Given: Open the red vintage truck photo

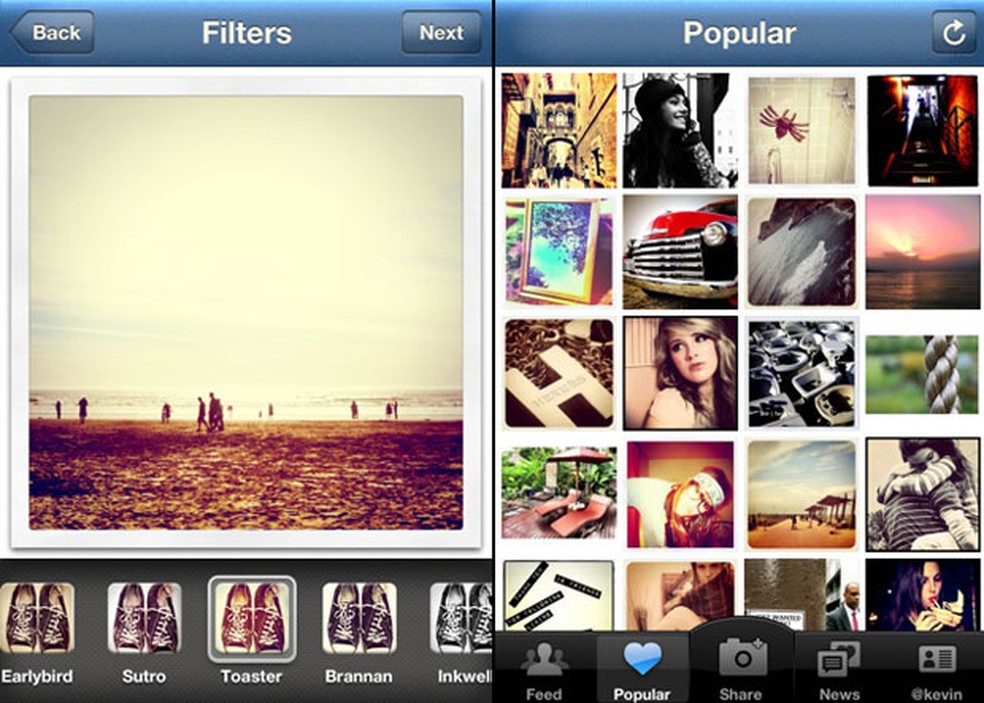Looking at the screenshot, I should coord(680,251).
